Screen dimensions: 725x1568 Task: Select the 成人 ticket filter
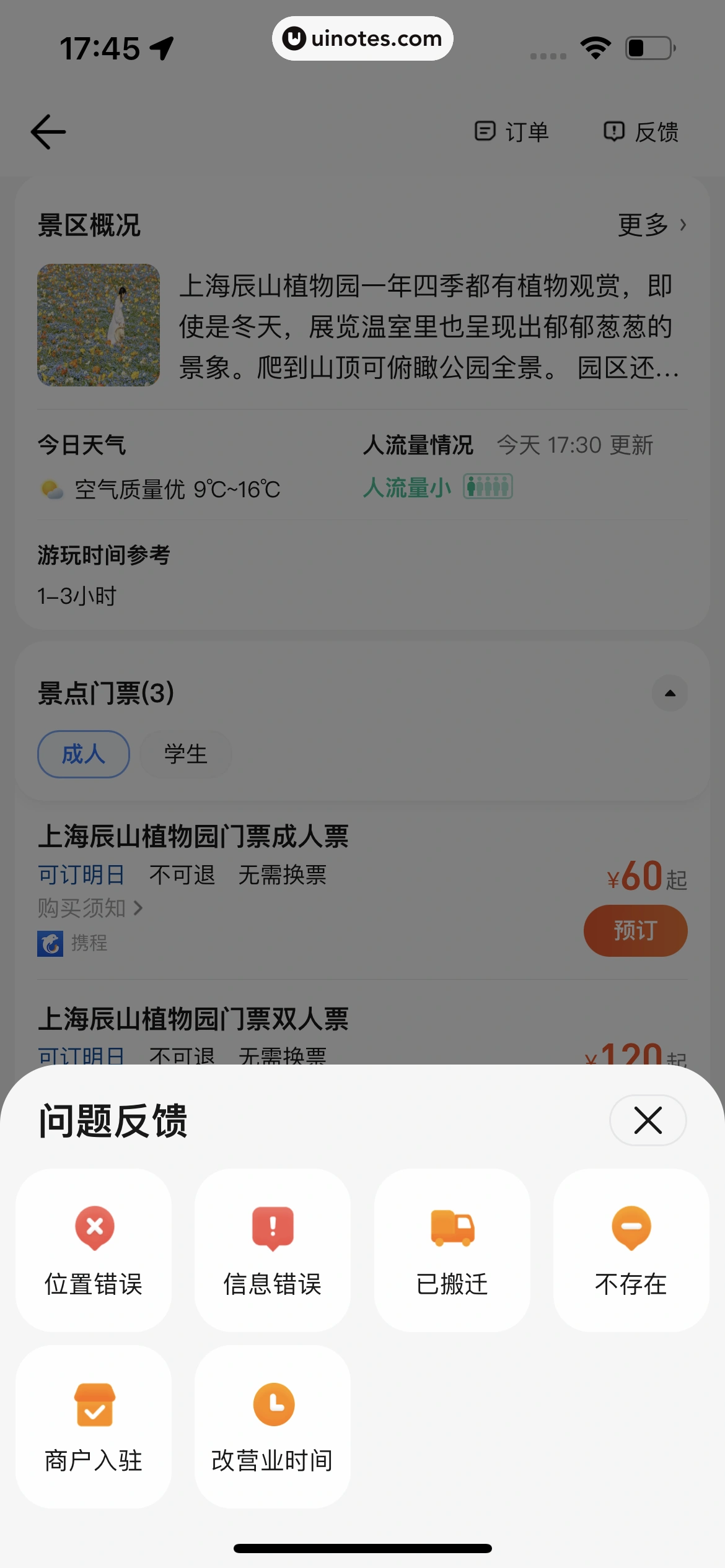(x=83, y=754)
